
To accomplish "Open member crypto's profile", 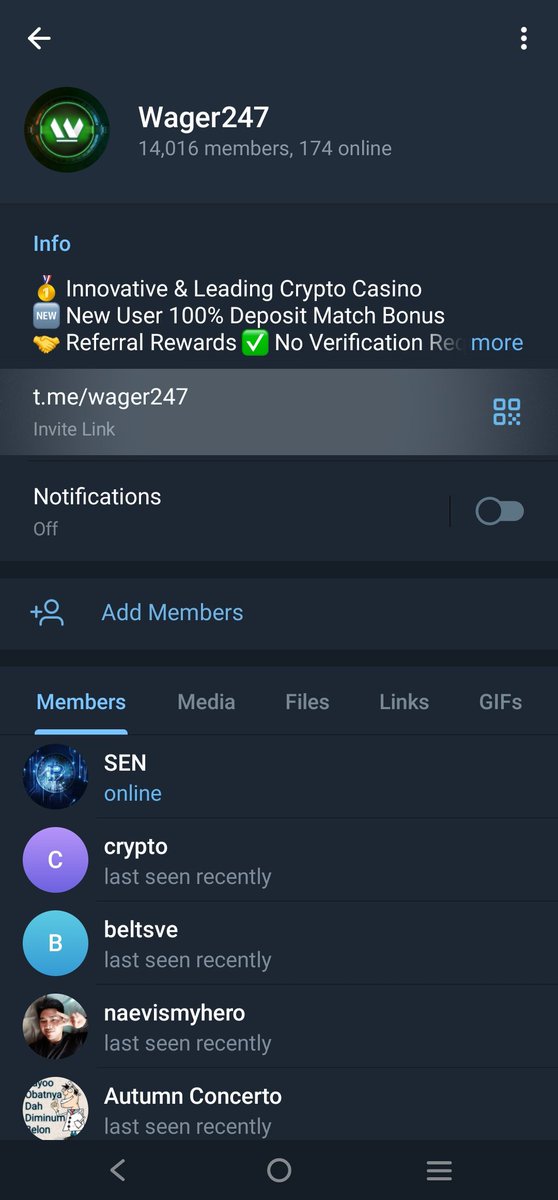I will point(279,860).
